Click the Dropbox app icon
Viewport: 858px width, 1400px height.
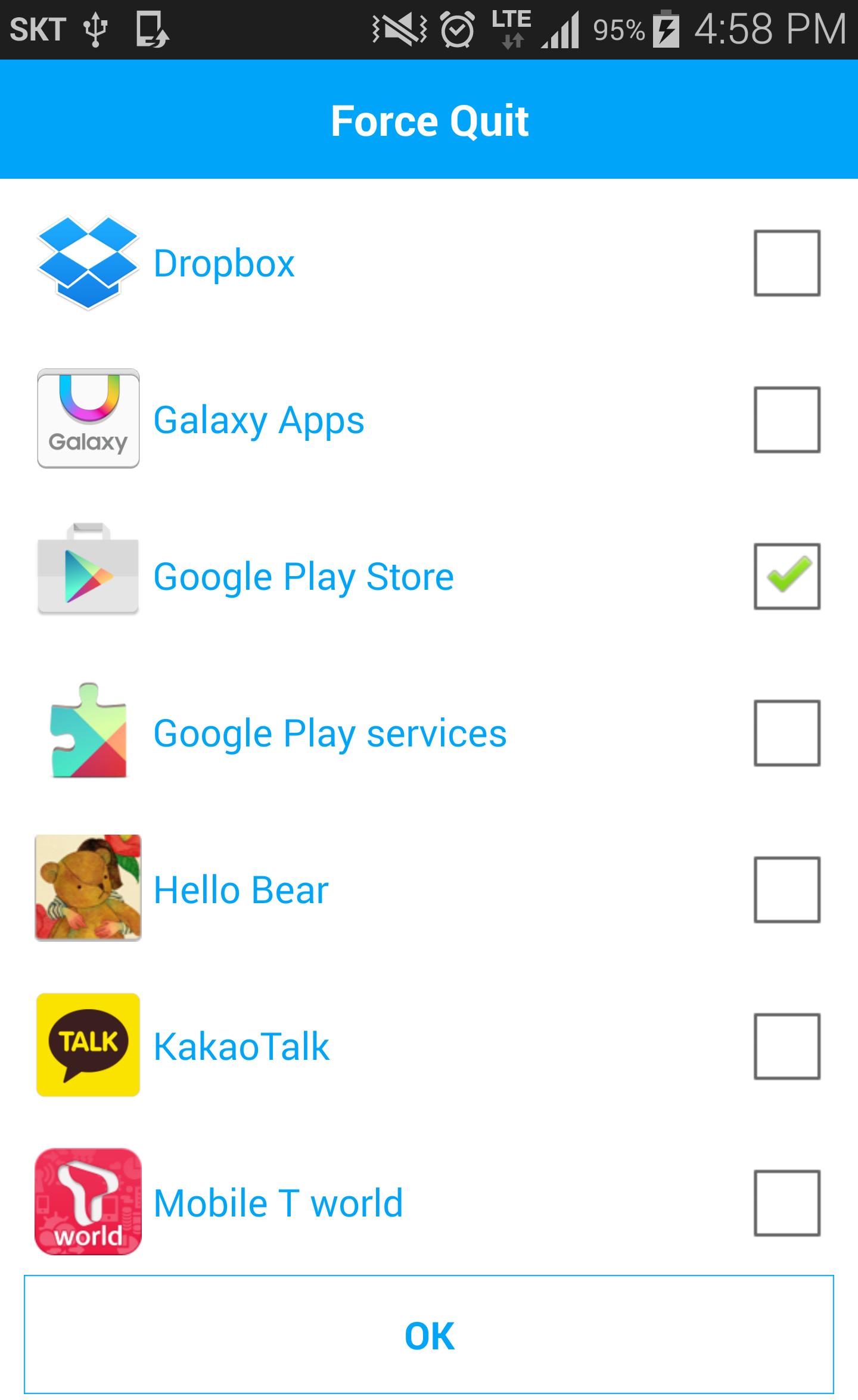88,262
